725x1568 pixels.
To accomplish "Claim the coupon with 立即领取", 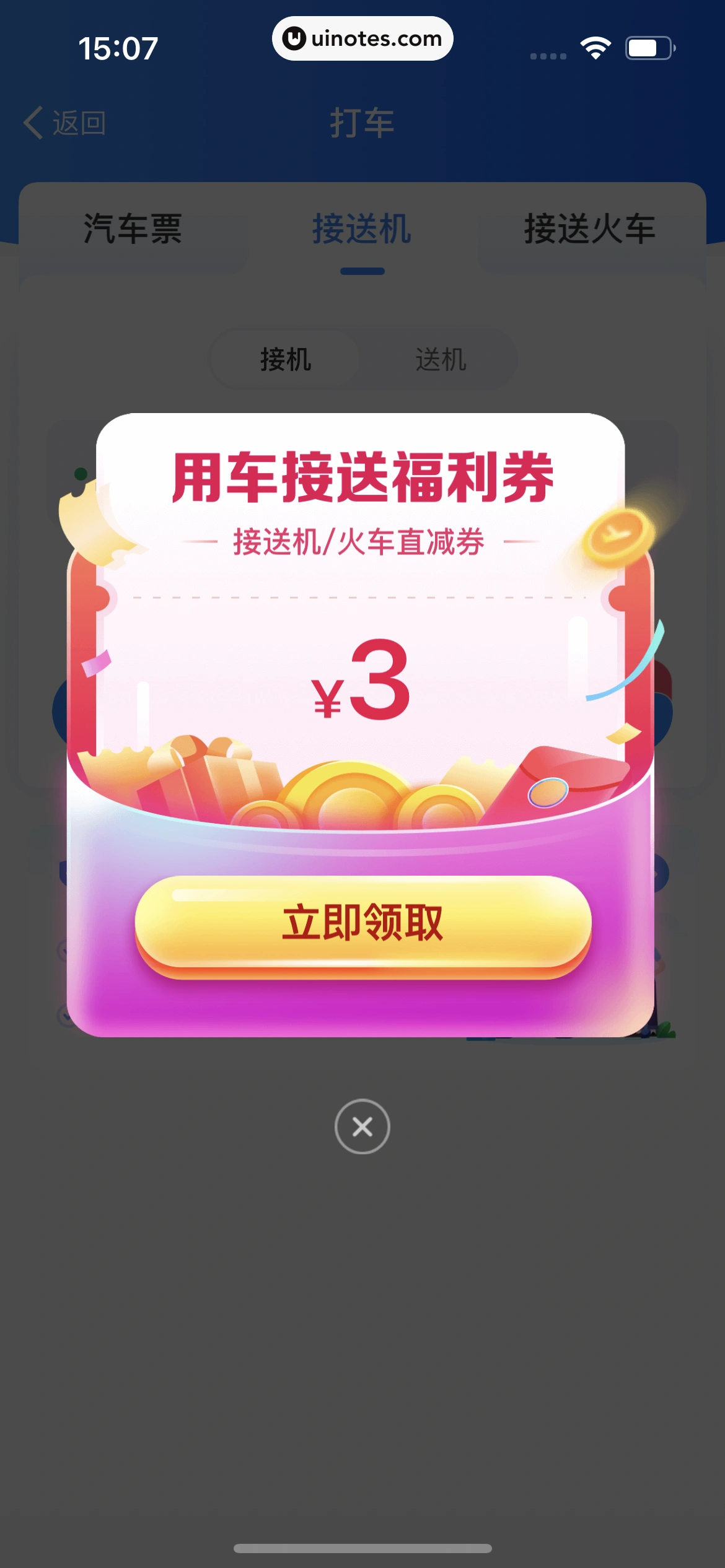I will (x=362, y=923).
